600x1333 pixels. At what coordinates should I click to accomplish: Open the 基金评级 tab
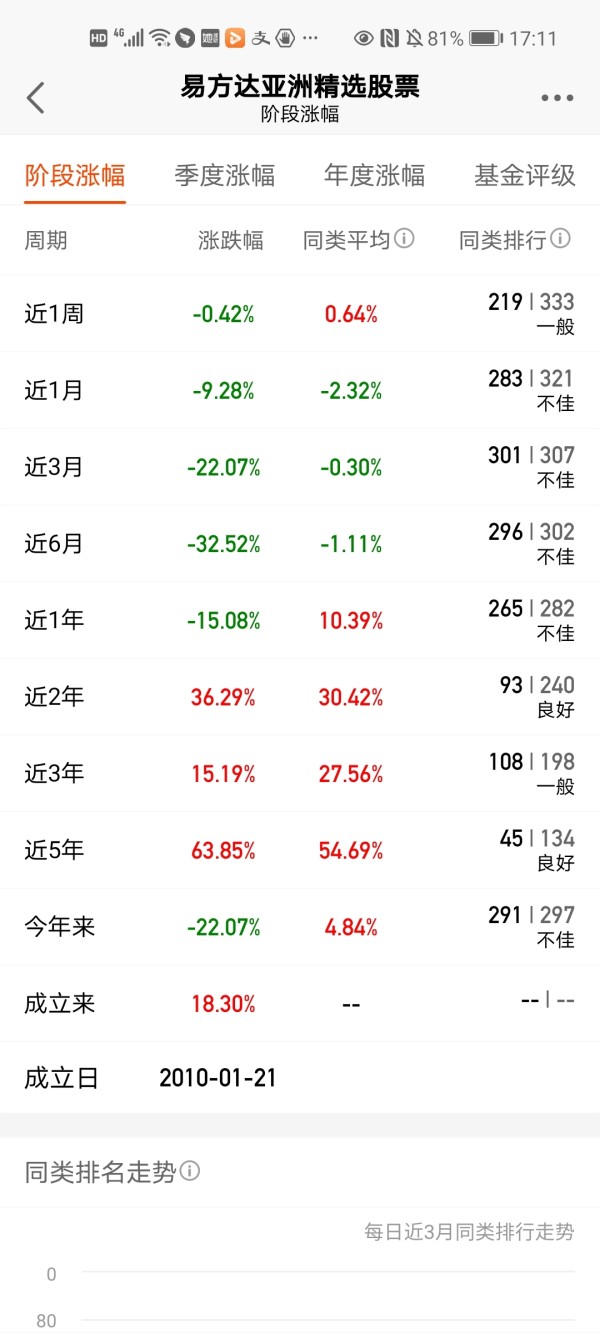524,176
